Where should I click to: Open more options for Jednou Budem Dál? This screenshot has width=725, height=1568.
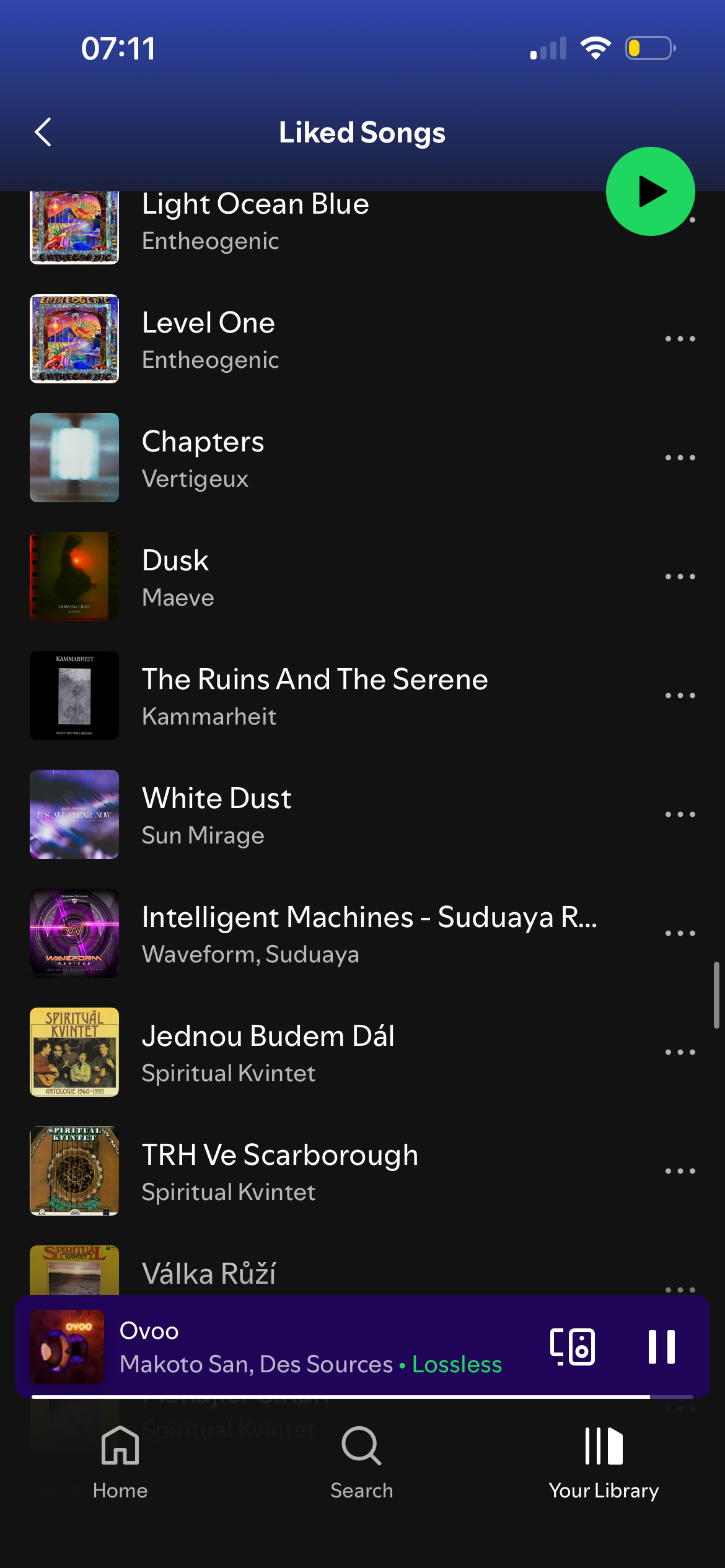click(680, 1053)
